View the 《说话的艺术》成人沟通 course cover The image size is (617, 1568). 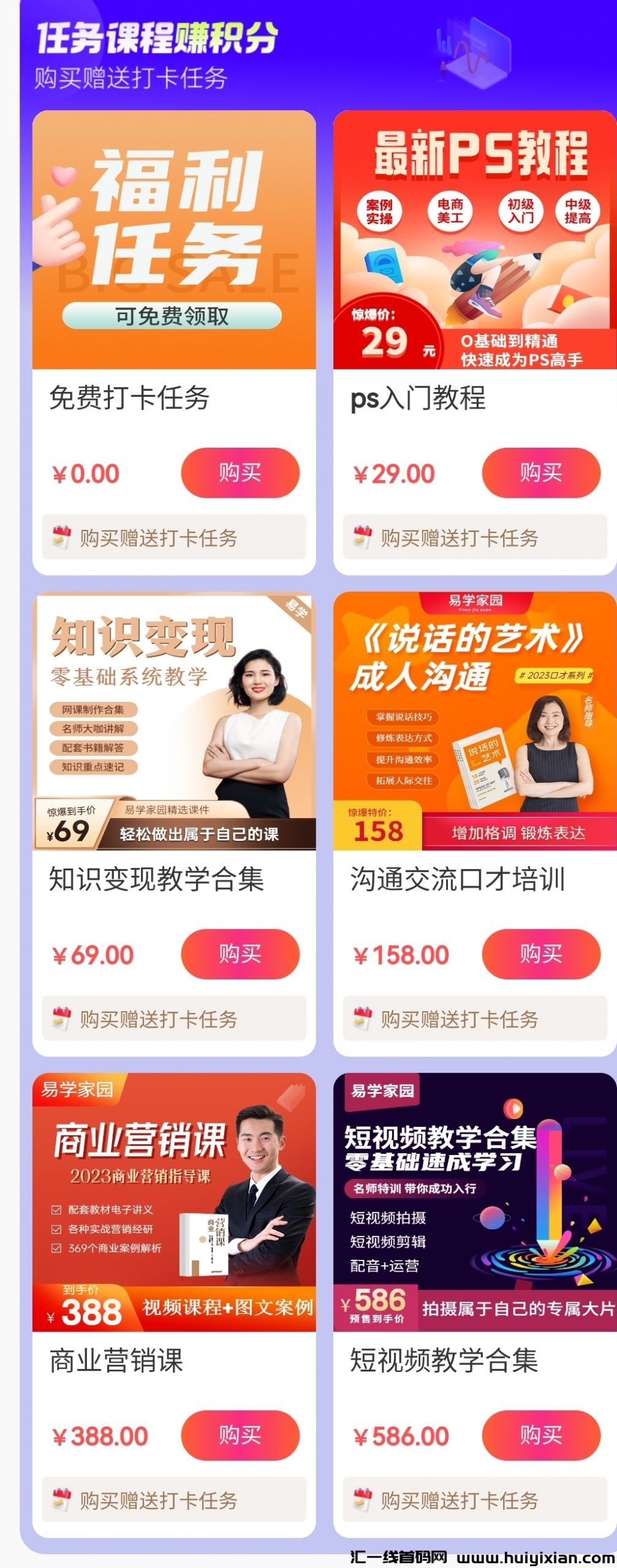(475, 722)
